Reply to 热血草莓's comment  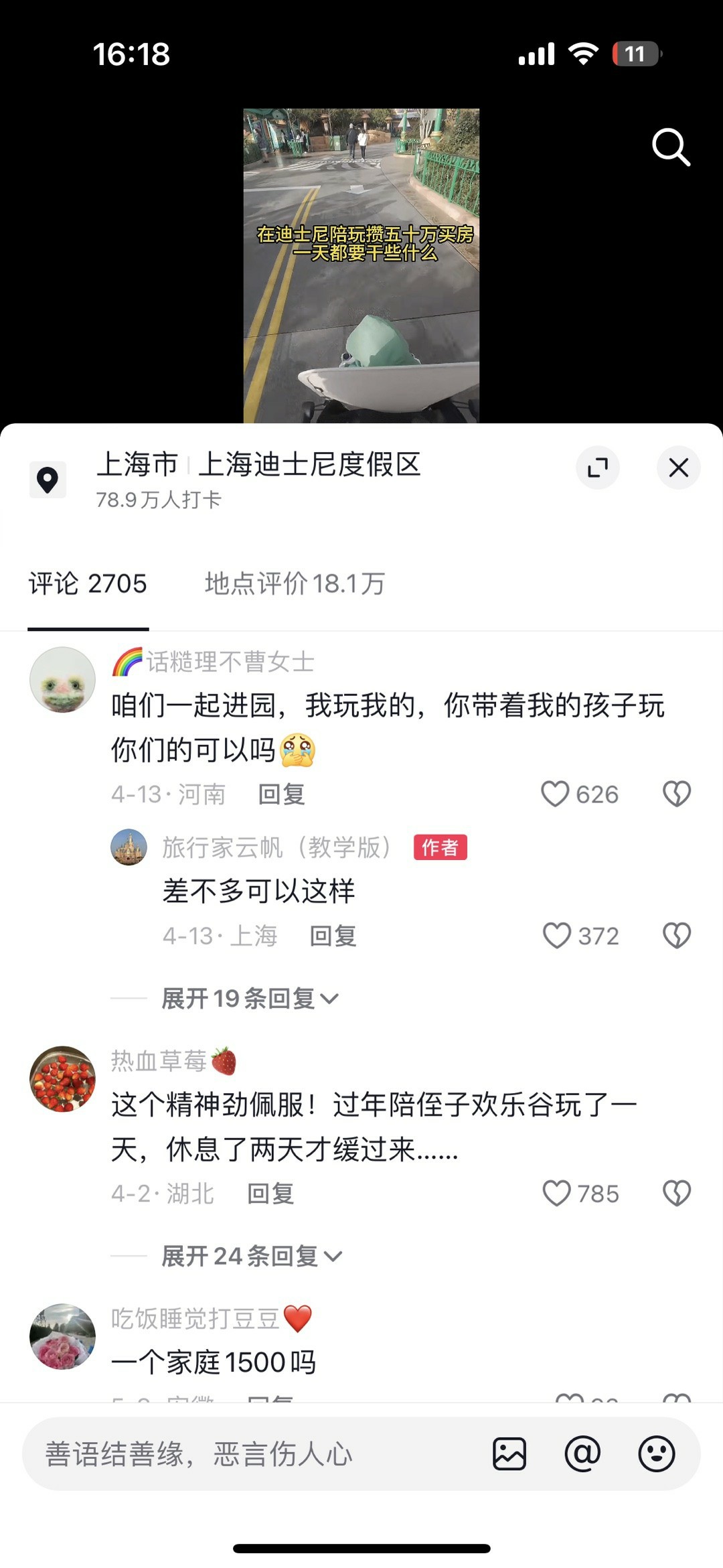tap(270, 1194)
